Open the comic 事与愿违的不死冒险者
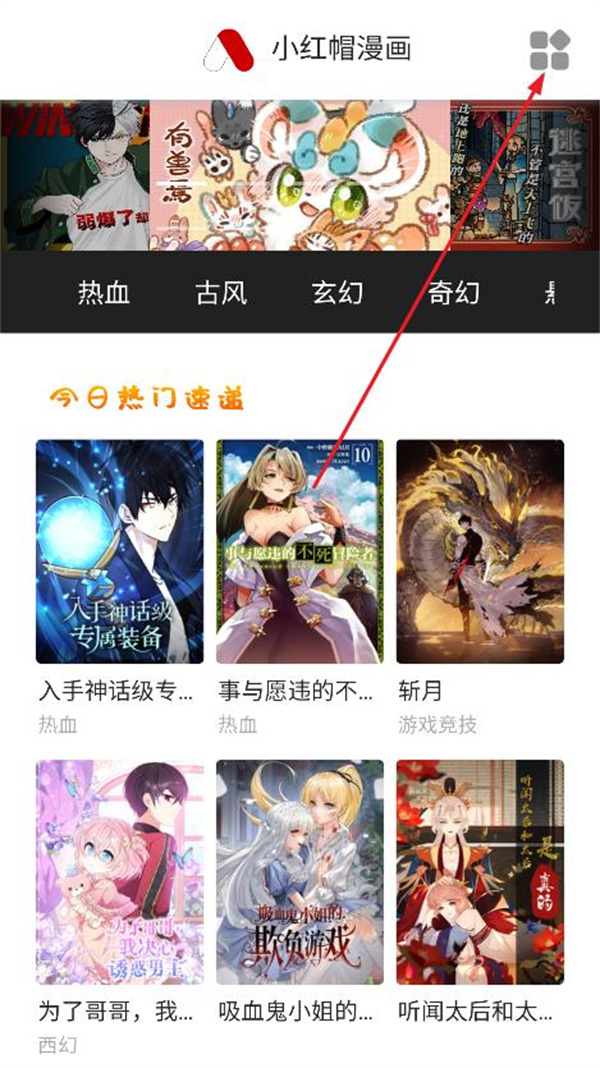 pos(300,551)
